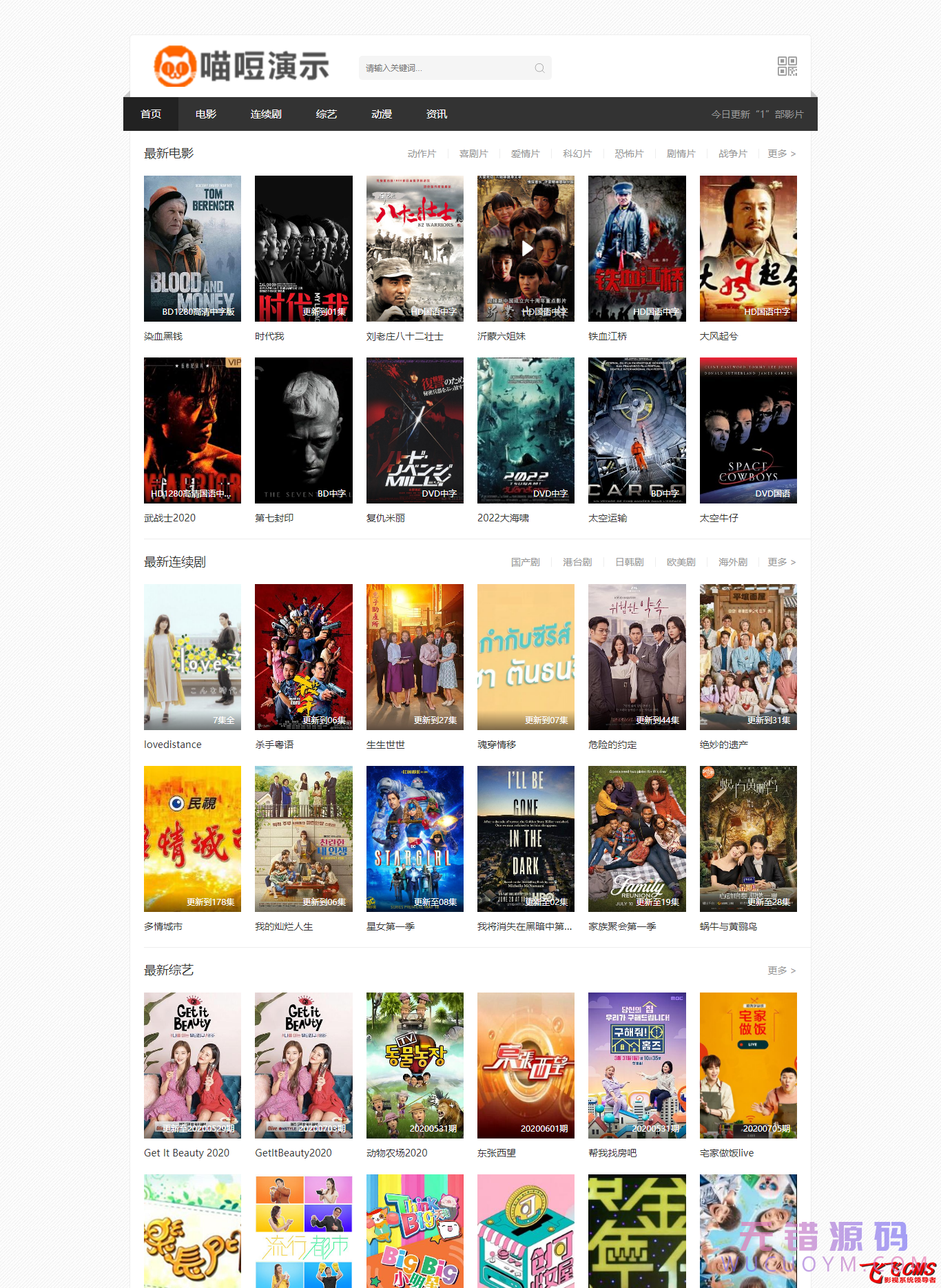
Task: Open the QR code icon in header
Action: (x=787, y=66)
